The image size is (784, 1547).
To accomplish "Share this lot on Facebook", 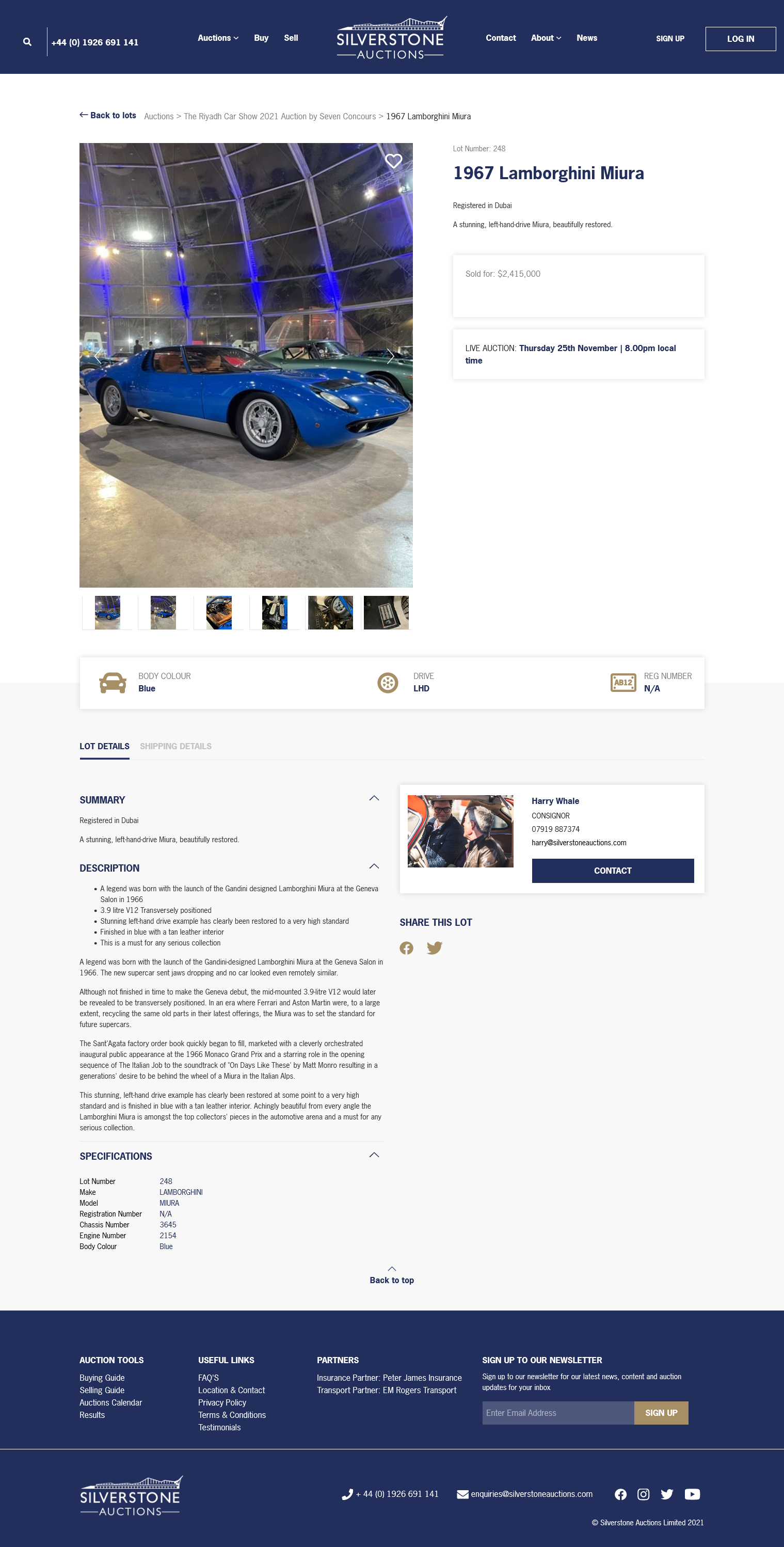I will [406, 948].
